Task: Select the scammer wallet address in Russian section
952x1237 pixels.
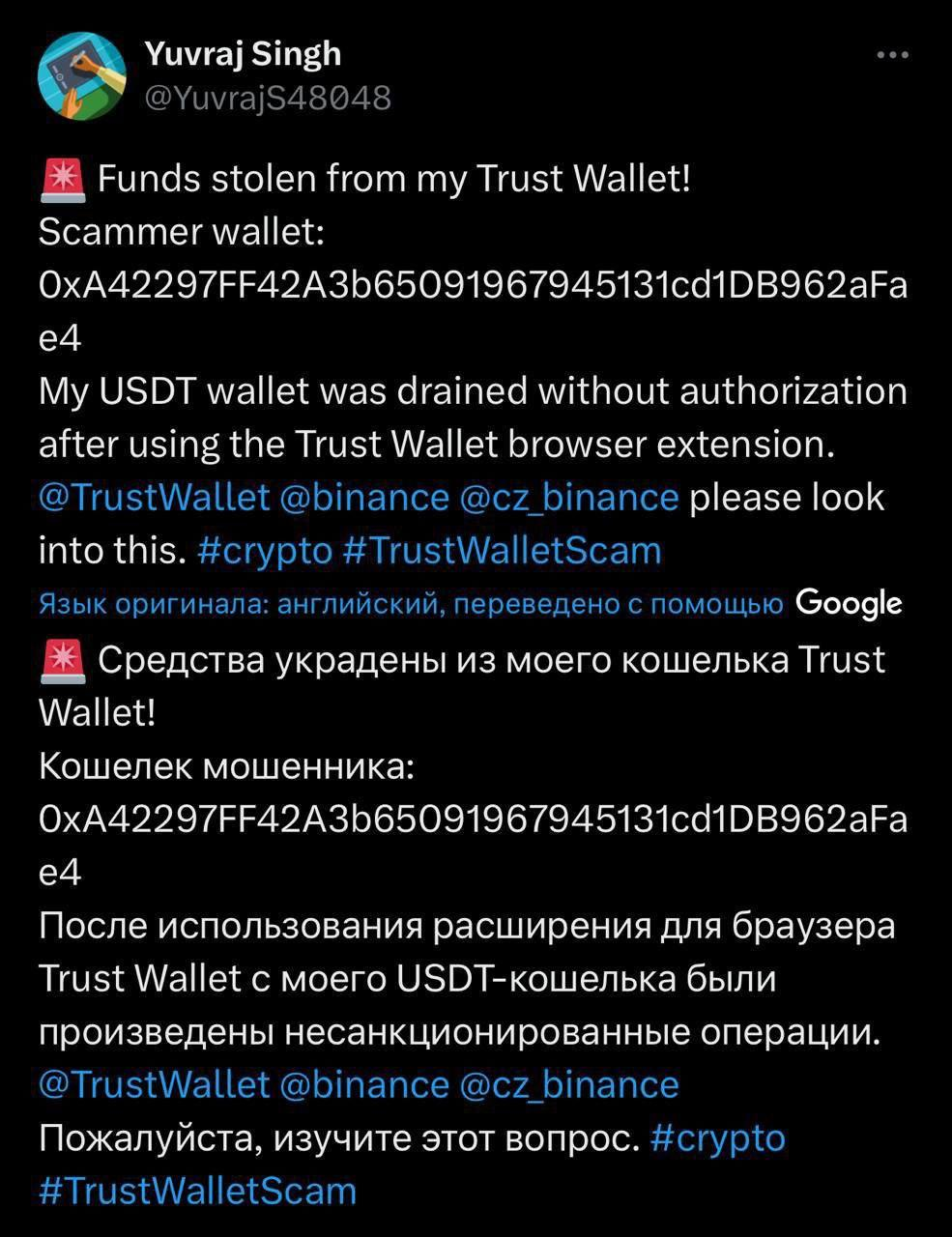Action: point(473,820)
